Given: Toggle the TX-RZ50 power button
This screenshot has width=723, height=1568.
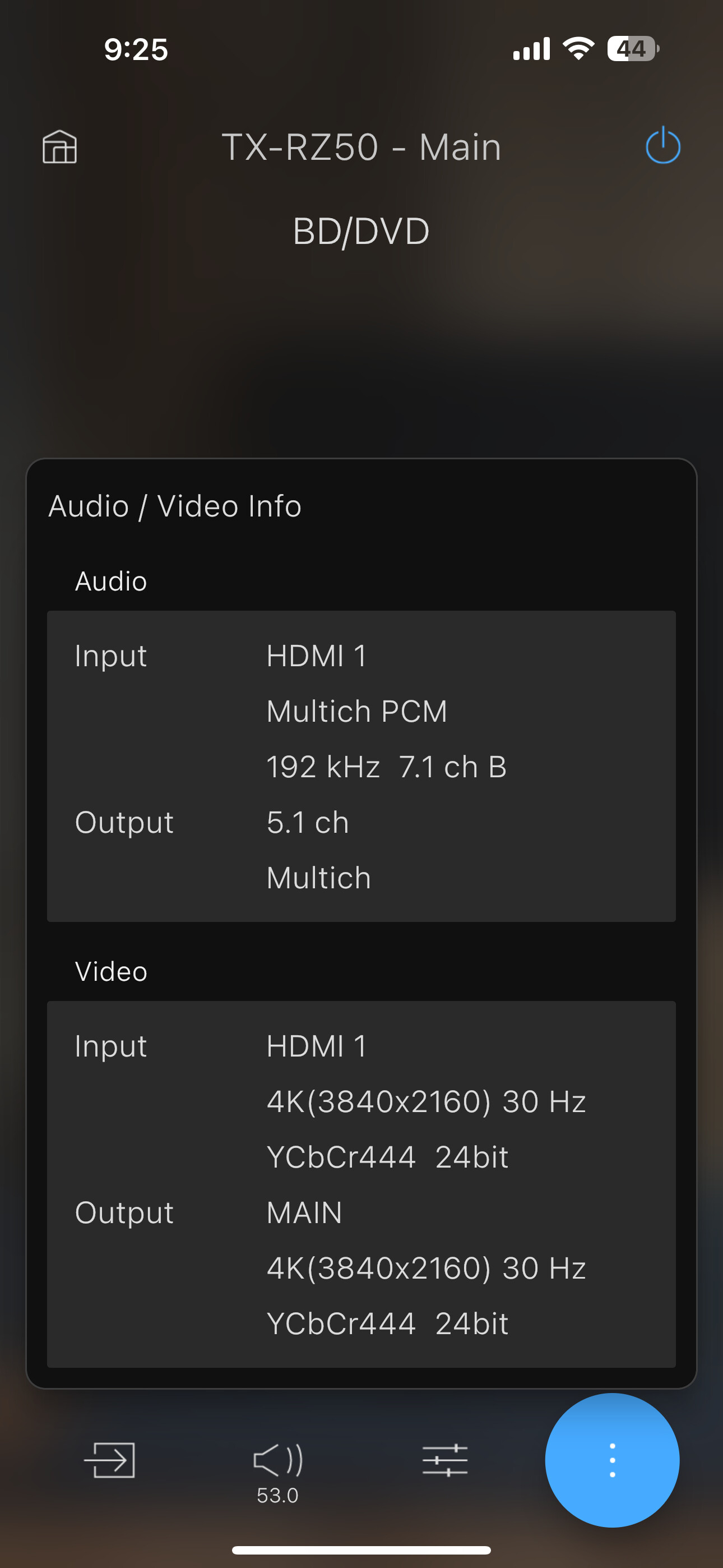Looking at the screenshot, I should [662, 145].
